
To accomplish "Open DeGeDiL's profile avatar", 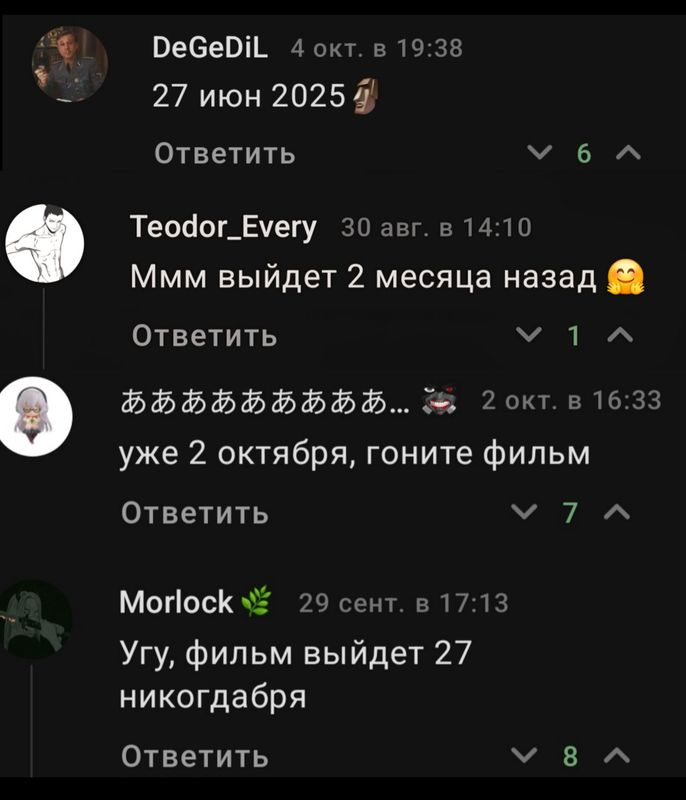I will (69, 63).
